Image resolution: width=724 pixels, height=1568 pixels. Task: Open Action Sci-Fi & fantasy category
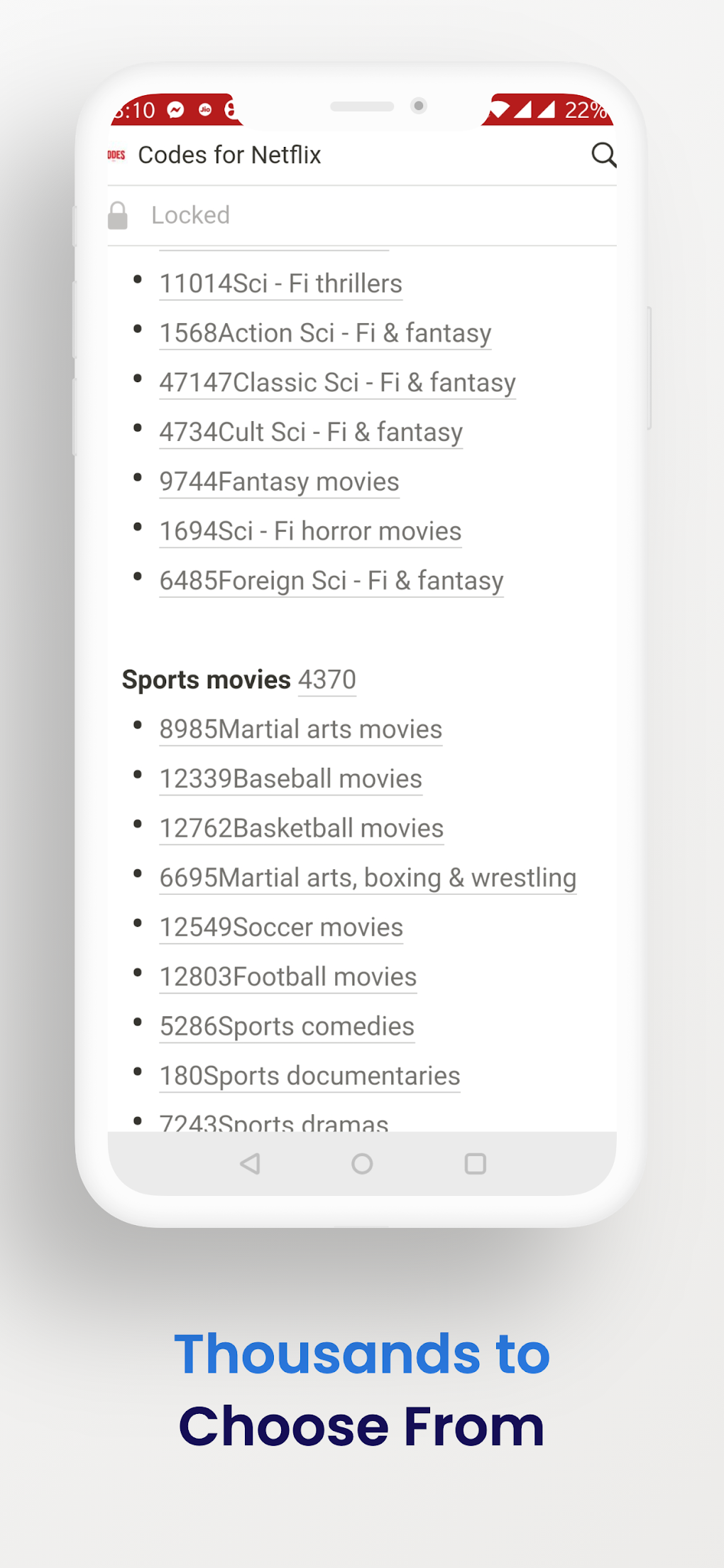[x=324, y=332]
